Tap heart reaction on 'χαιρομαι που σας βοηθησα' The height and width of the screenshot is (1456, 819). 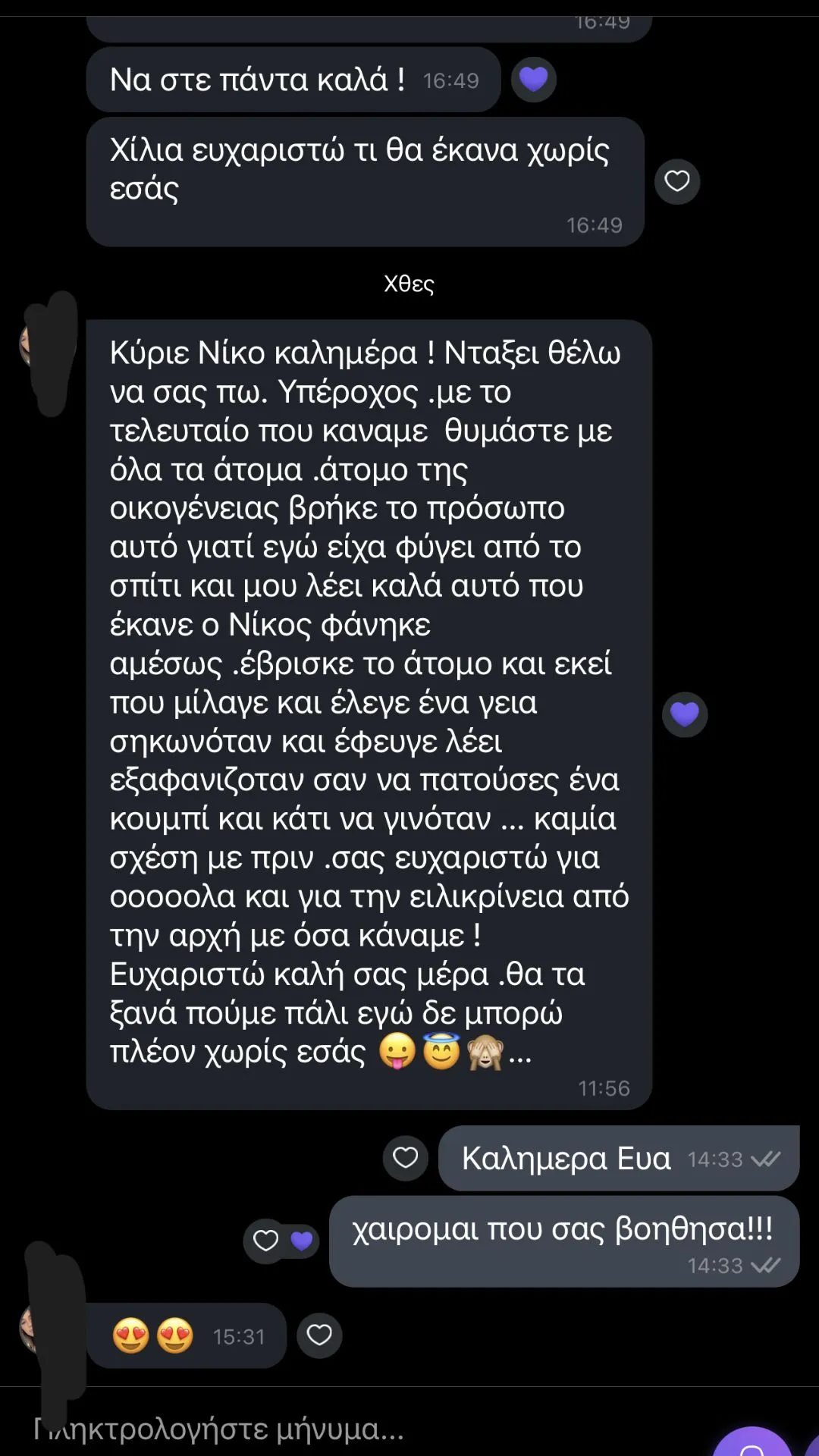[x=266, y=1241]
